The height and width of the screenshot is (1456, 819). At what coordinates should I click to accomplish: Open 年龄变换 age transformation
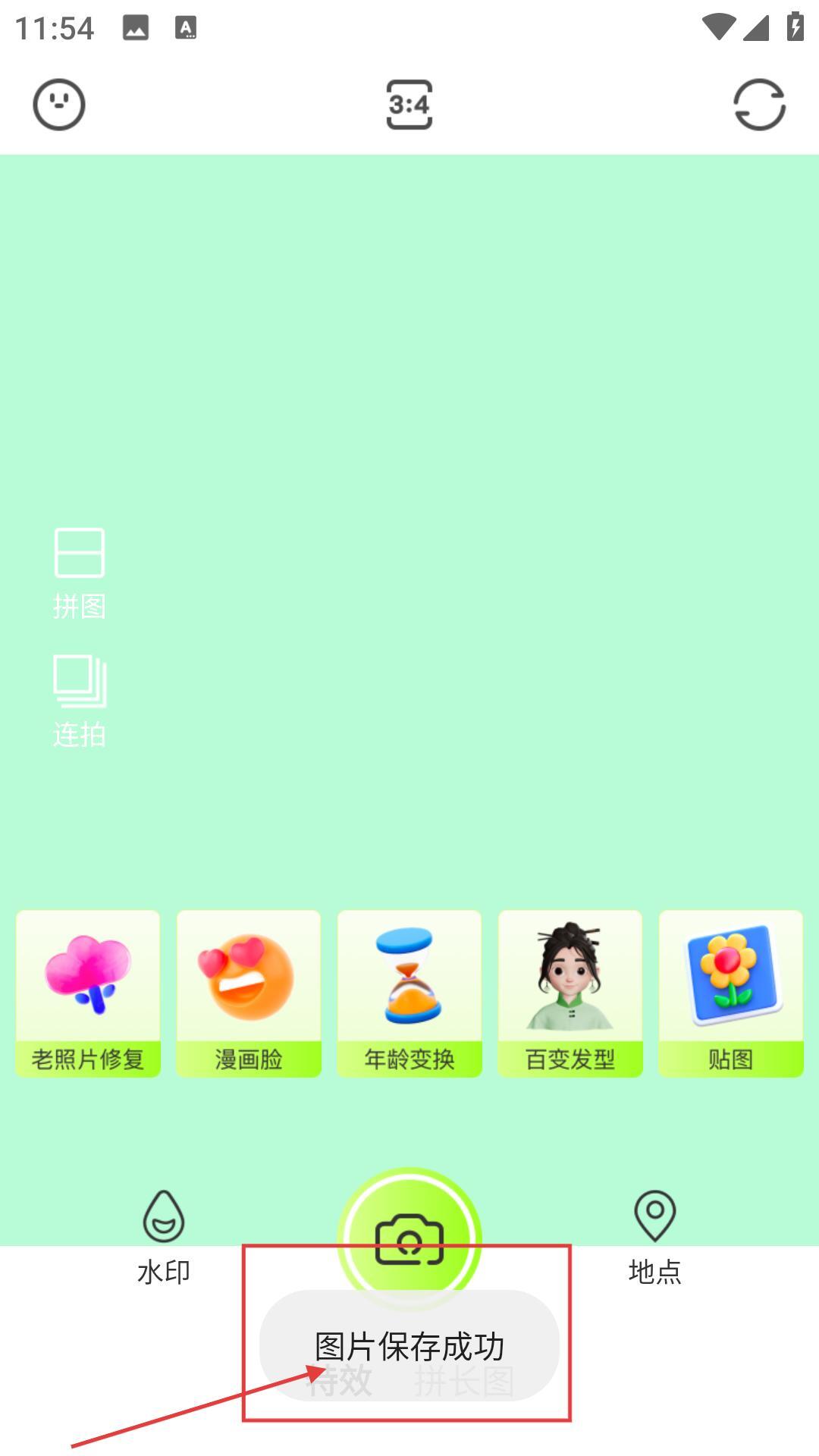point(409,993)
